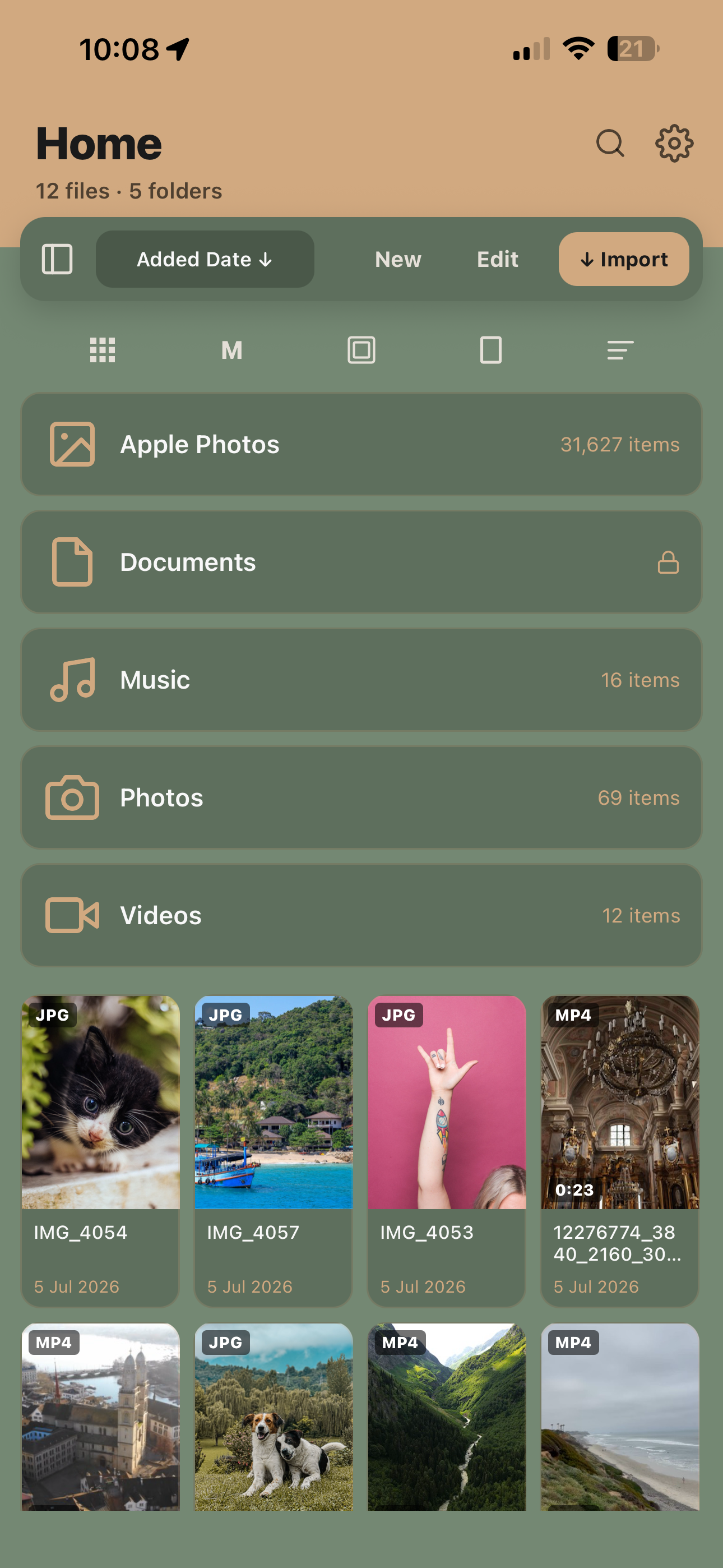723x1568 pixels.
Task: Open the Apple Photos folder
Action: click(361, 444)
